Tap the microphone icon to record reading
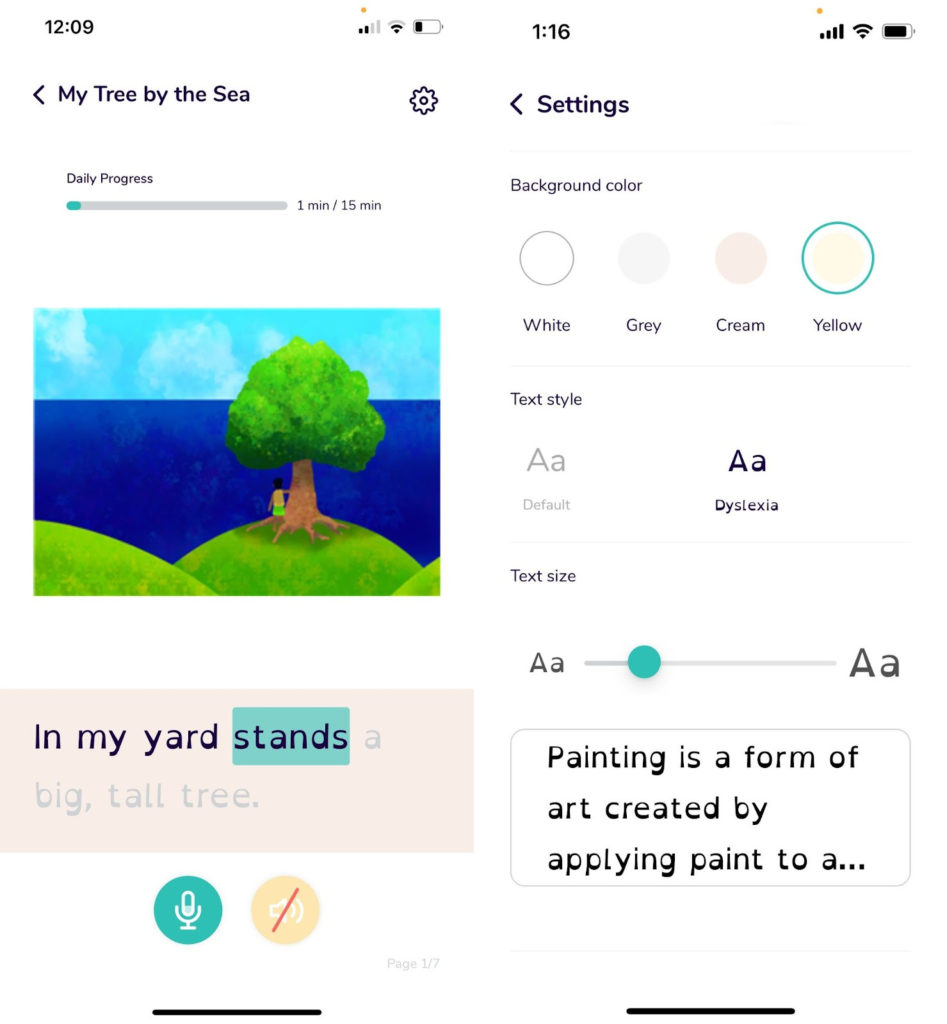 tap(188, 909)
